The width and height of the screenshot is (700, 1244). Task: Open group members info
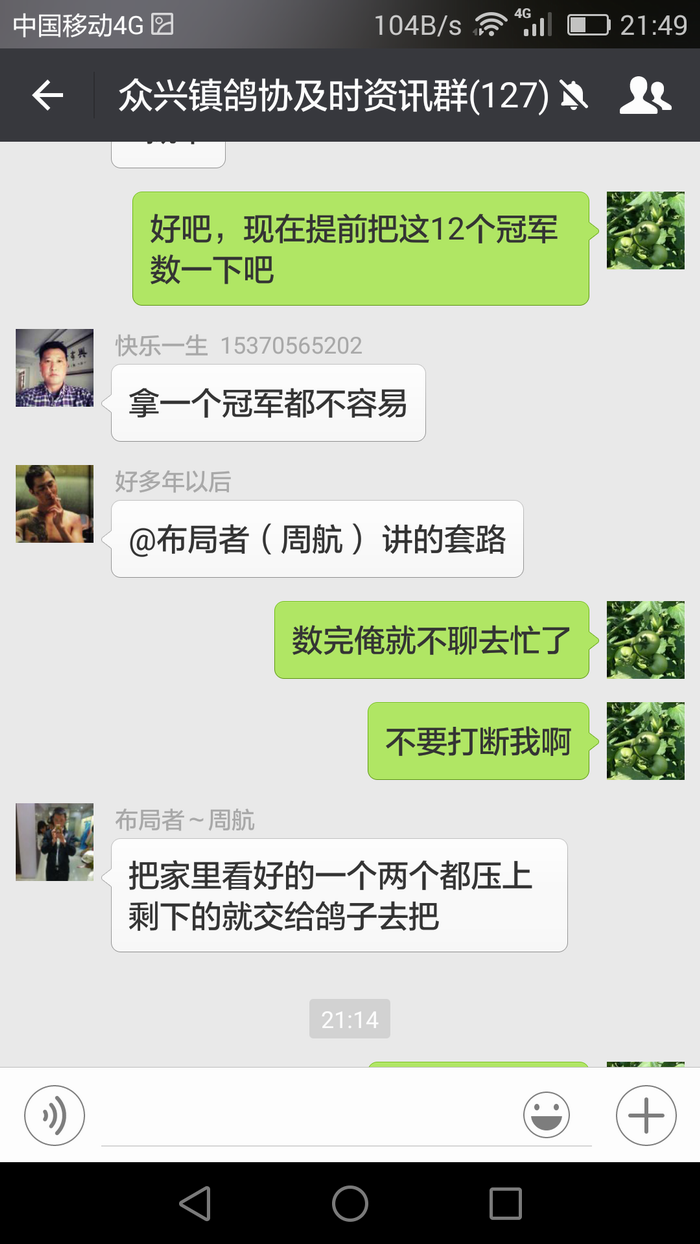click(645, 96)
